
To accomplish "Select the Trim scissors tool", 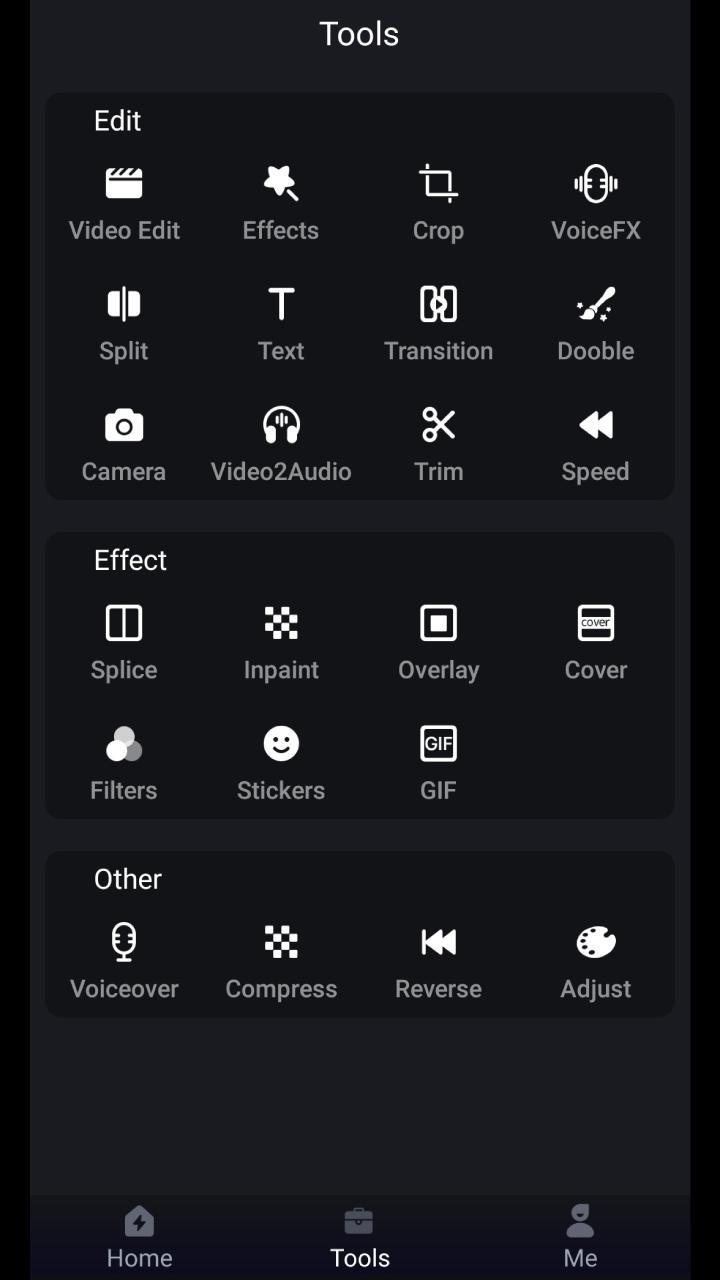I will pyautogui.click(x=438, y=442).
